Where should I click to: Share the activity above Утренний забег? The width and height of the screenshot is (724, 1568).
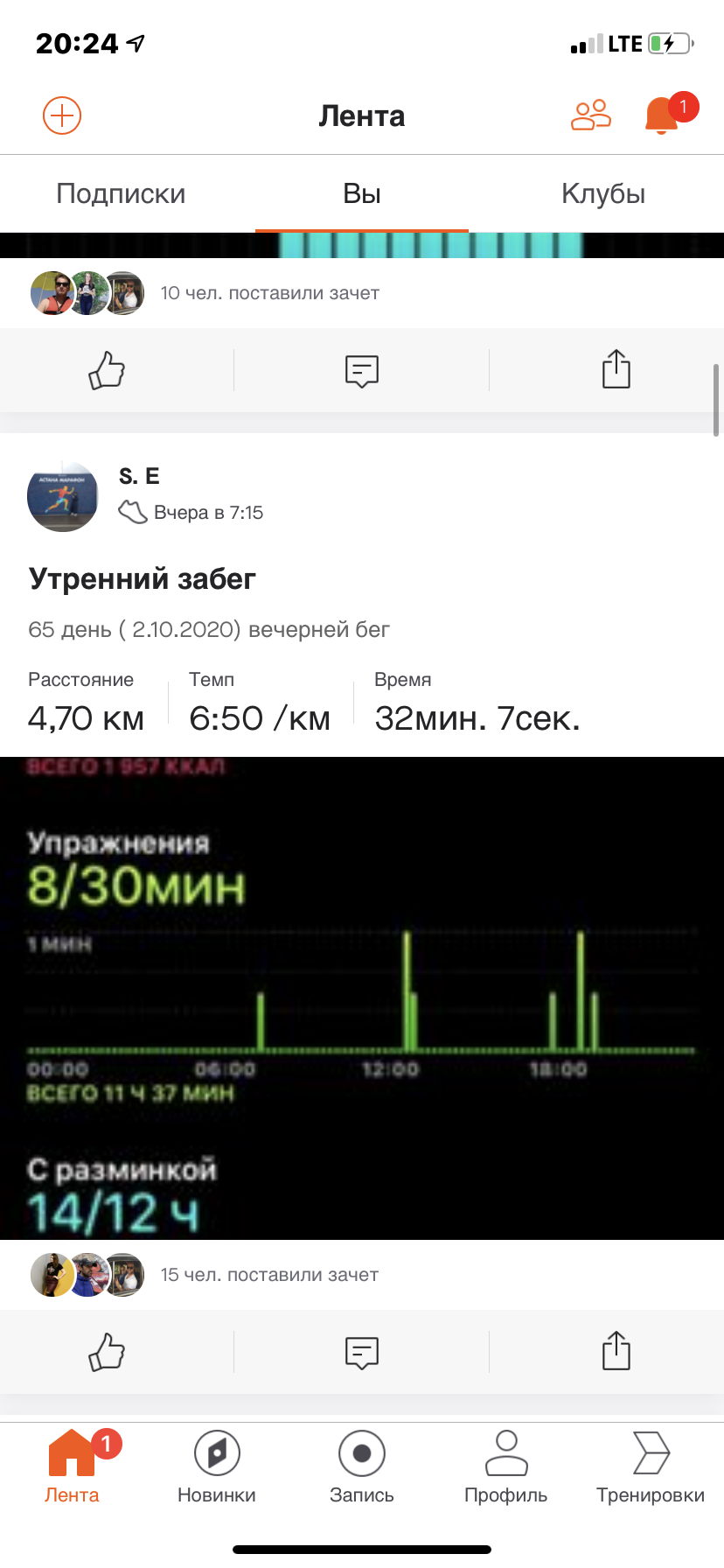point(616,369)
